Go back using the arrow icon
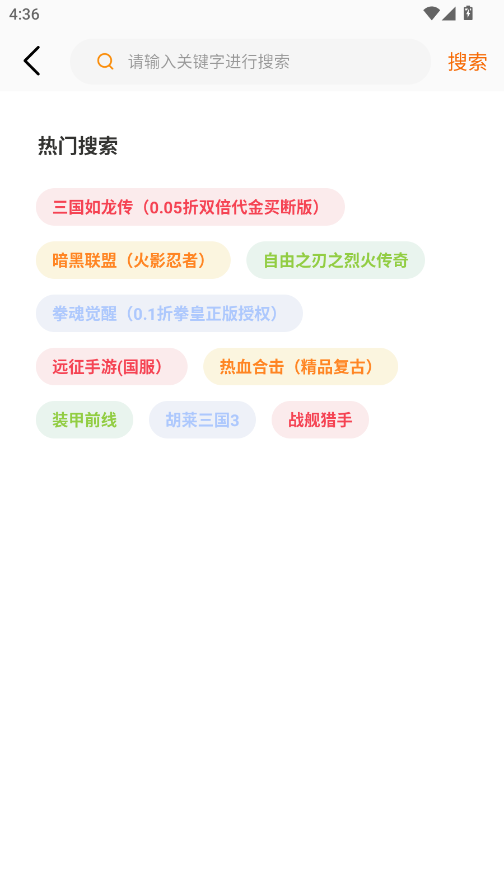The width and height of the screenshot is (504, 896). (32, 61)
